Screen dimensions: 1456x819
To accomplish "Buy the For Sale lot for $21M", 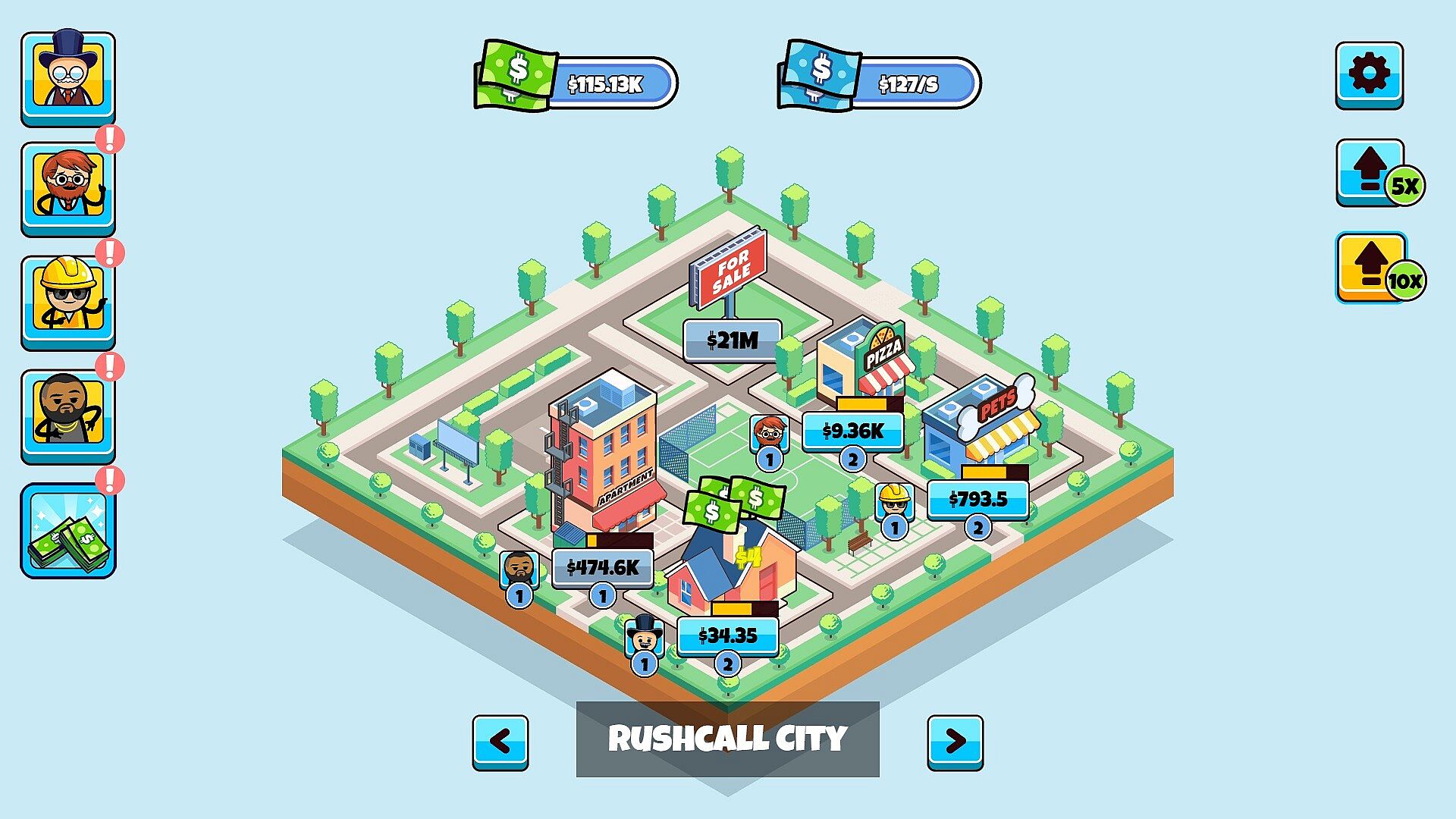I will coord(732,340).
